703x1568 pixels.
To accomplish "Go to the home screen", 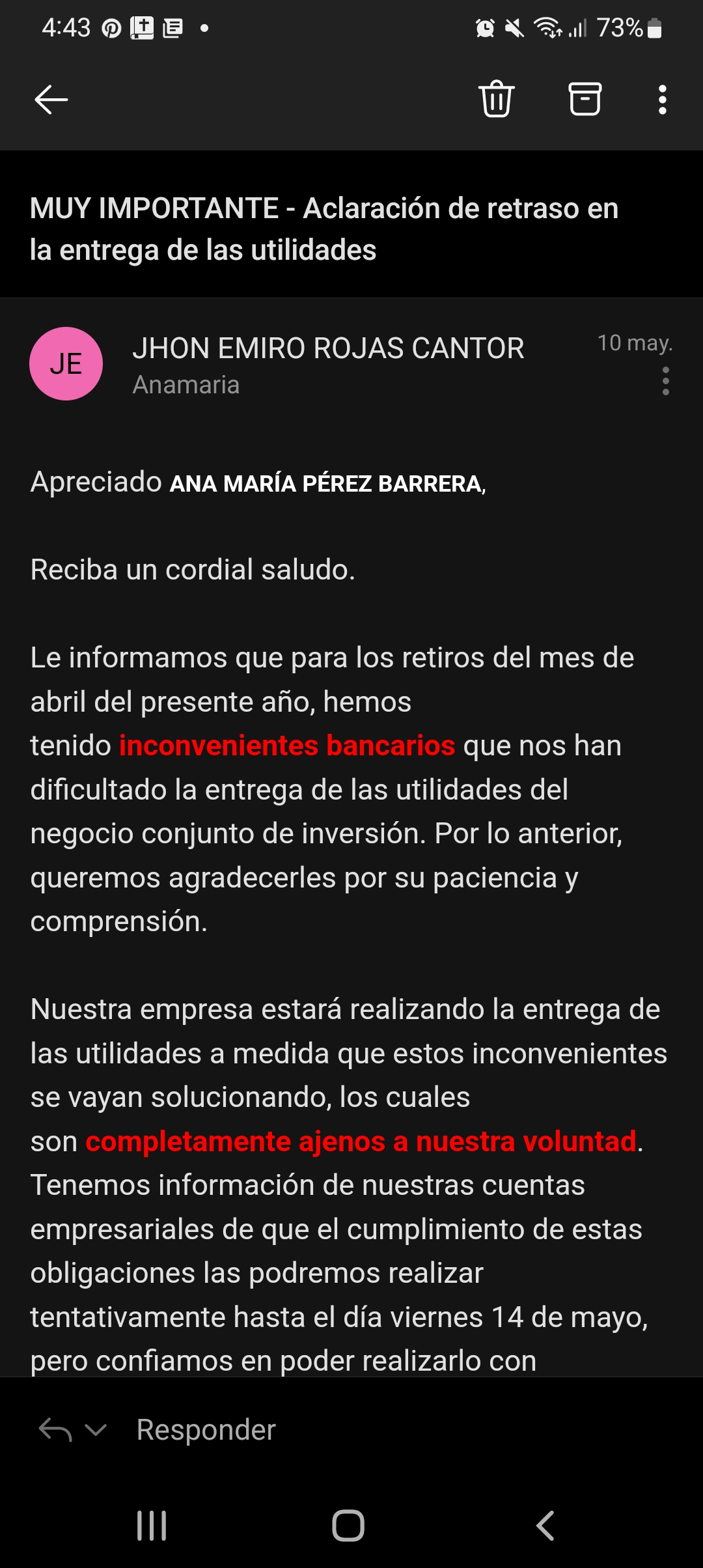I will (x=348, y=1526).
